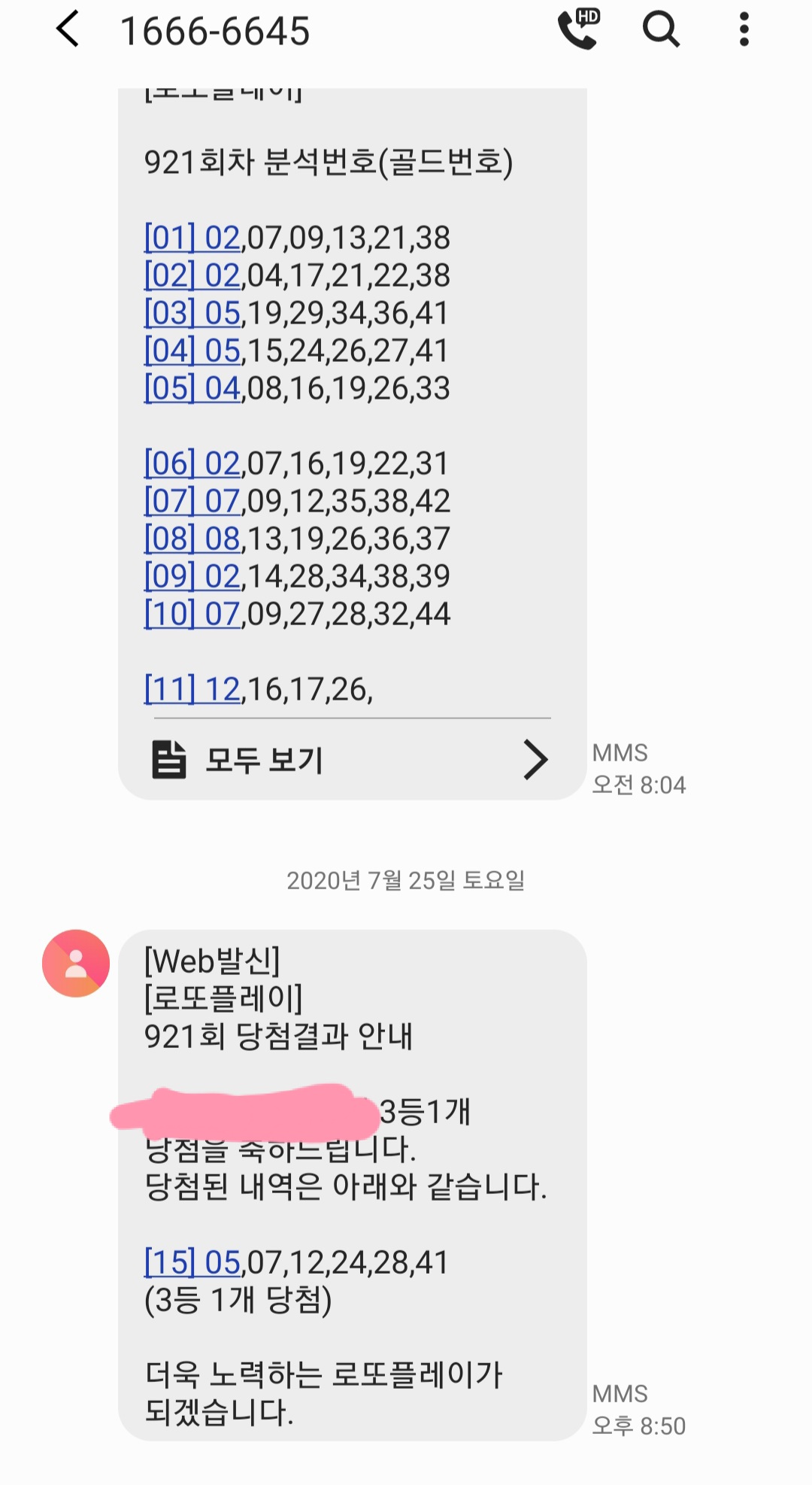Tap the linked number [02] 02

tap(192, 275)
